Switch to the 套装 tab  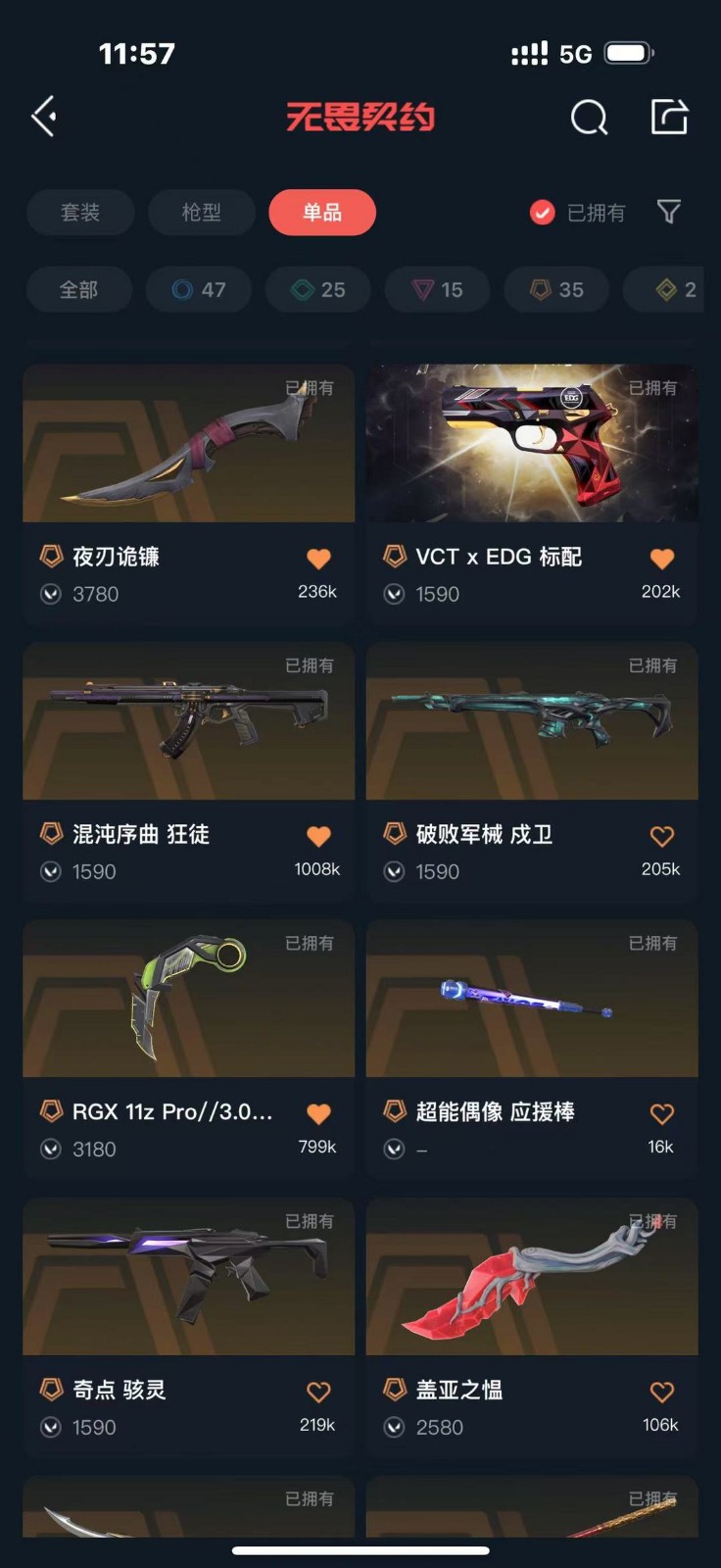(x=80, y=213)
